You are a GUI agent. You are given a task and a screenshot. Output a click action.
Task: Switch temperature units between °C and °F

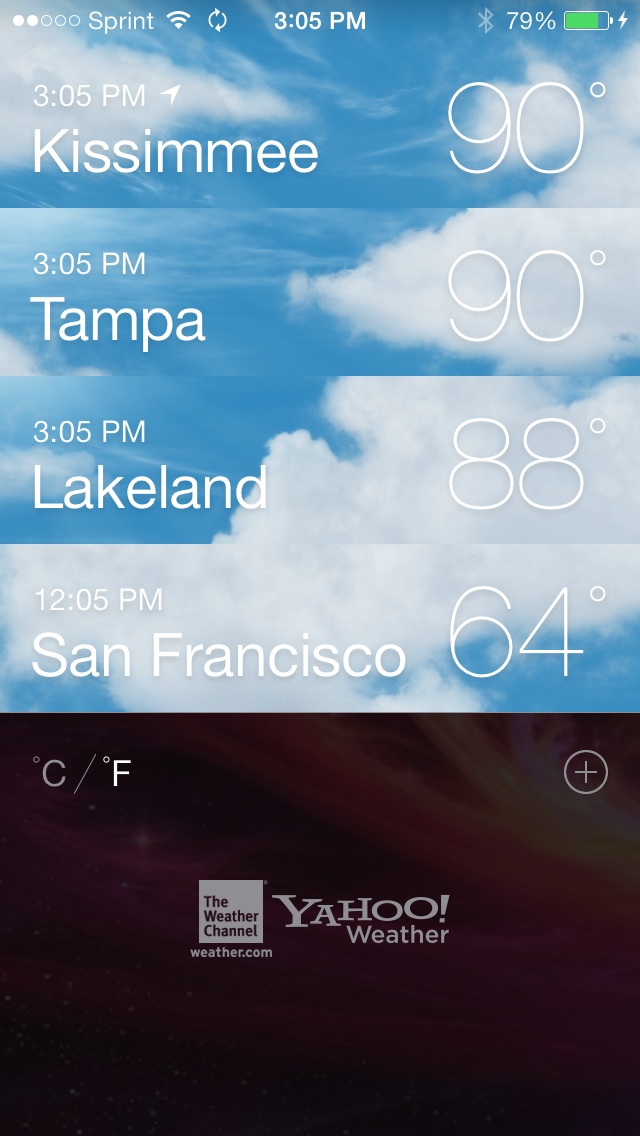tap(82, 773)
